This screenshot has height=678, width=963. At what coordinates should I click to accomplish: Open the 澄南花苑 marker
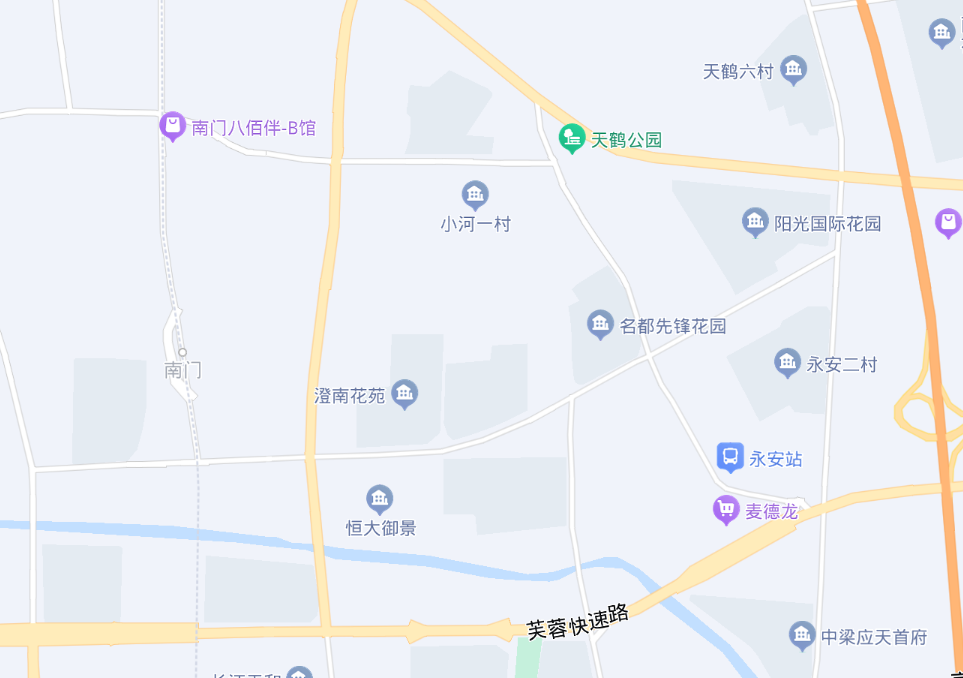[404, 393]
